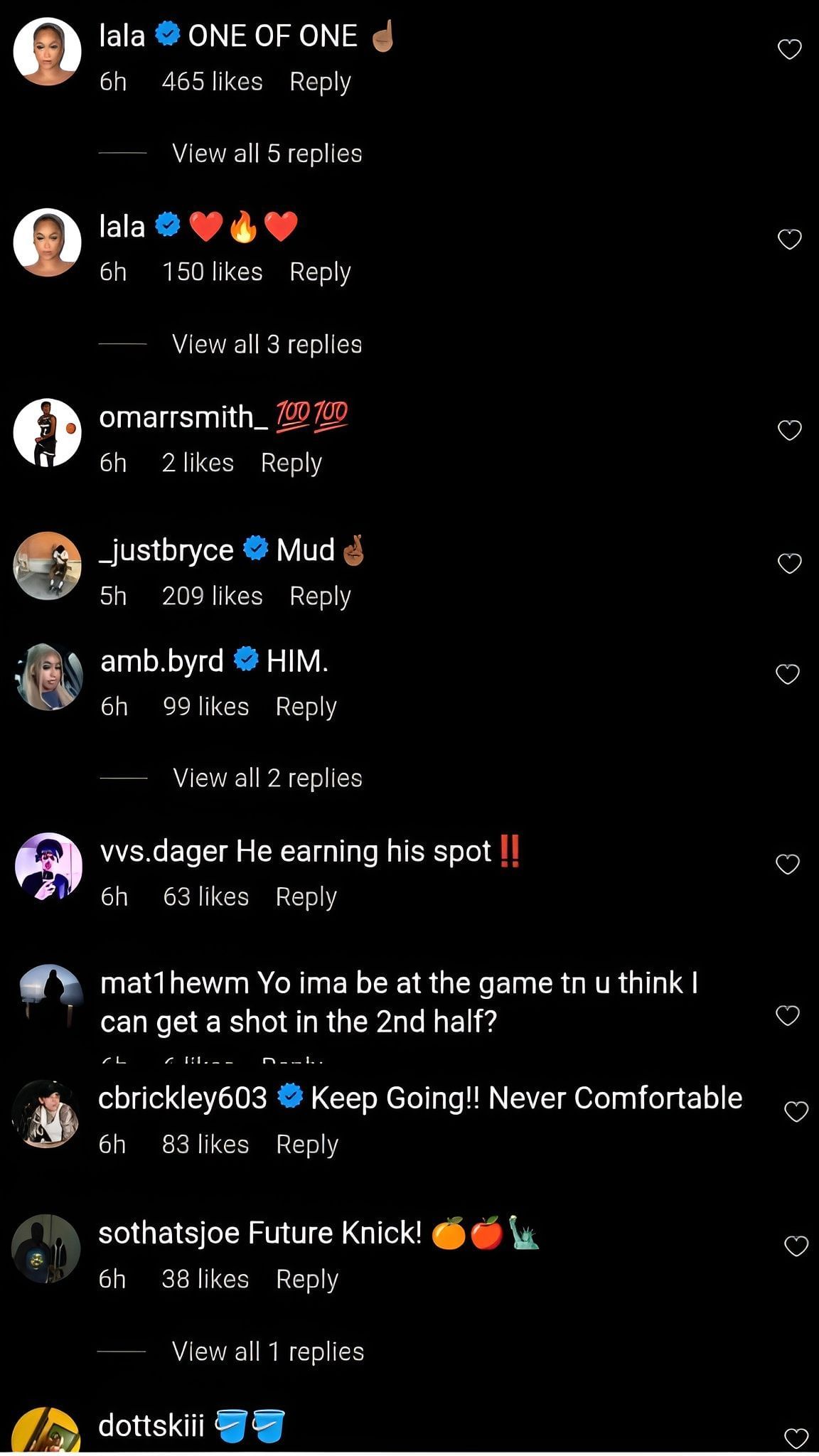Click the verified badge beside _justbryce
Viewport: 819px width, 1456px height.
coord(255,549)
